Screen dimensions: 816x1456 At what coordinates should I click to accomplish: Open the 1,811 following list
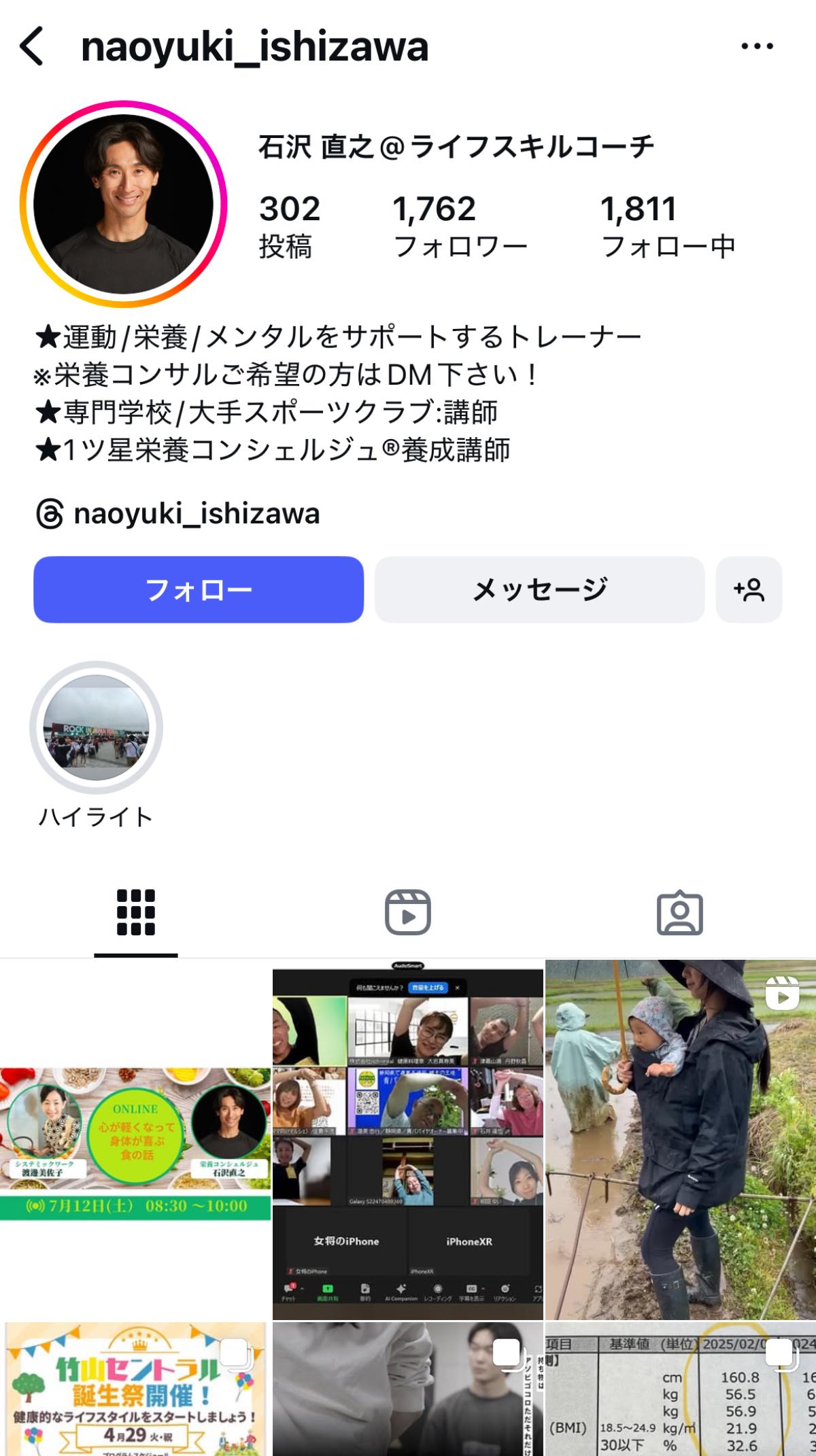point(668,226)
